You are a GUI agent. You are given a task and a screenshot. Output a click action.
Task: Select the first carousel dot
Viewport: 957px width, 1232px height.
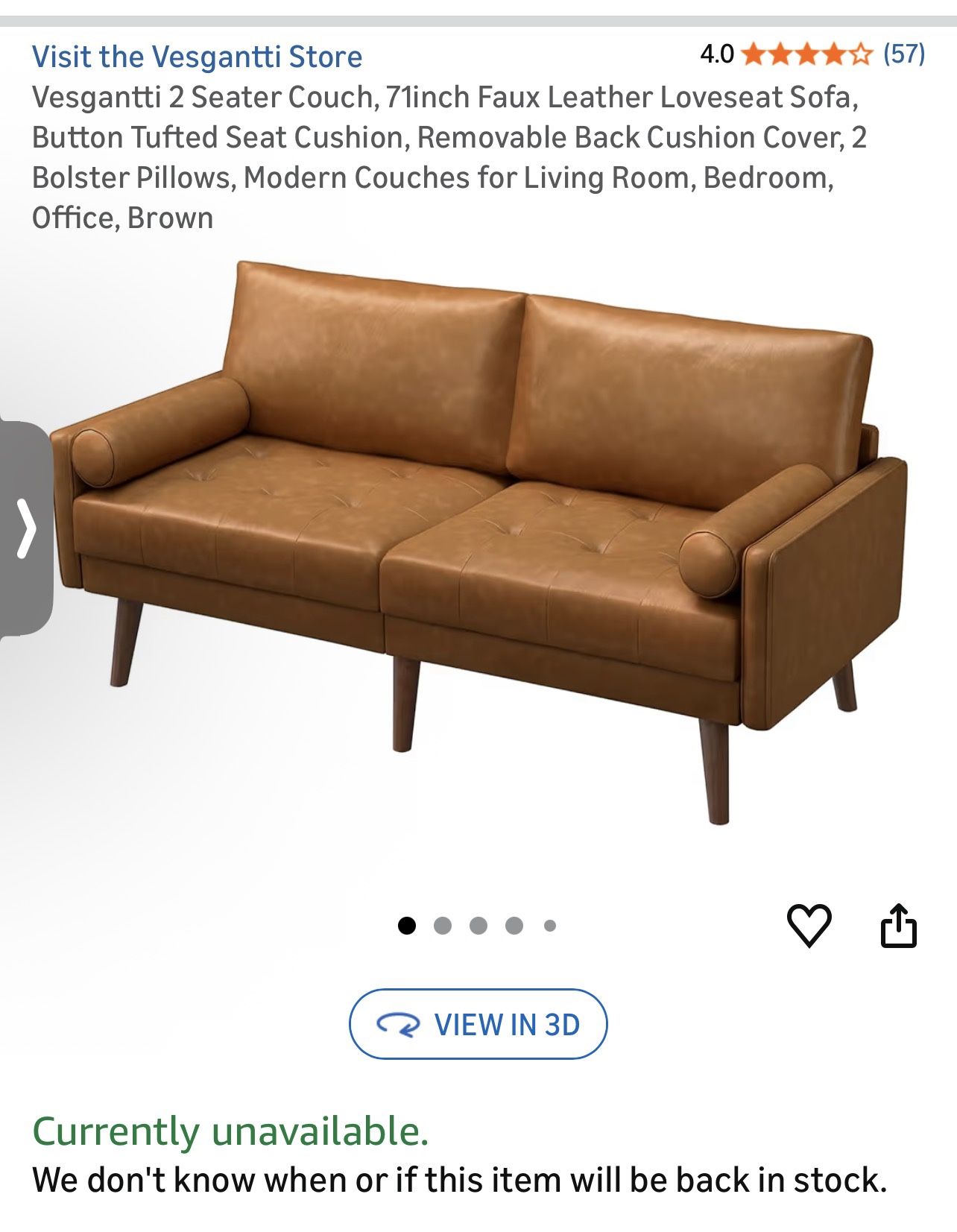(409, 926)
